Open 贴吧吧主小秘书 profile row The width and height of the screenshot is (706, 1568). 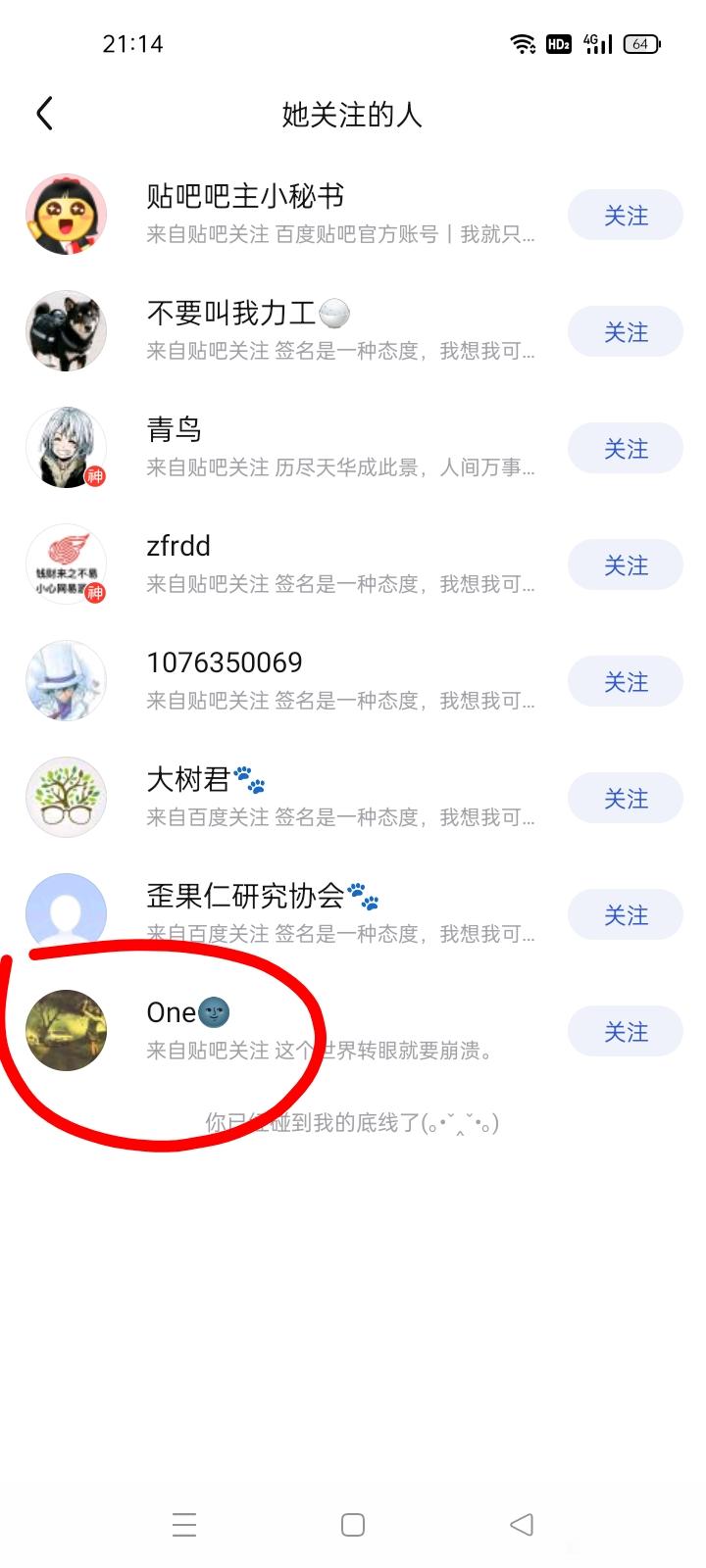point(294,214)
